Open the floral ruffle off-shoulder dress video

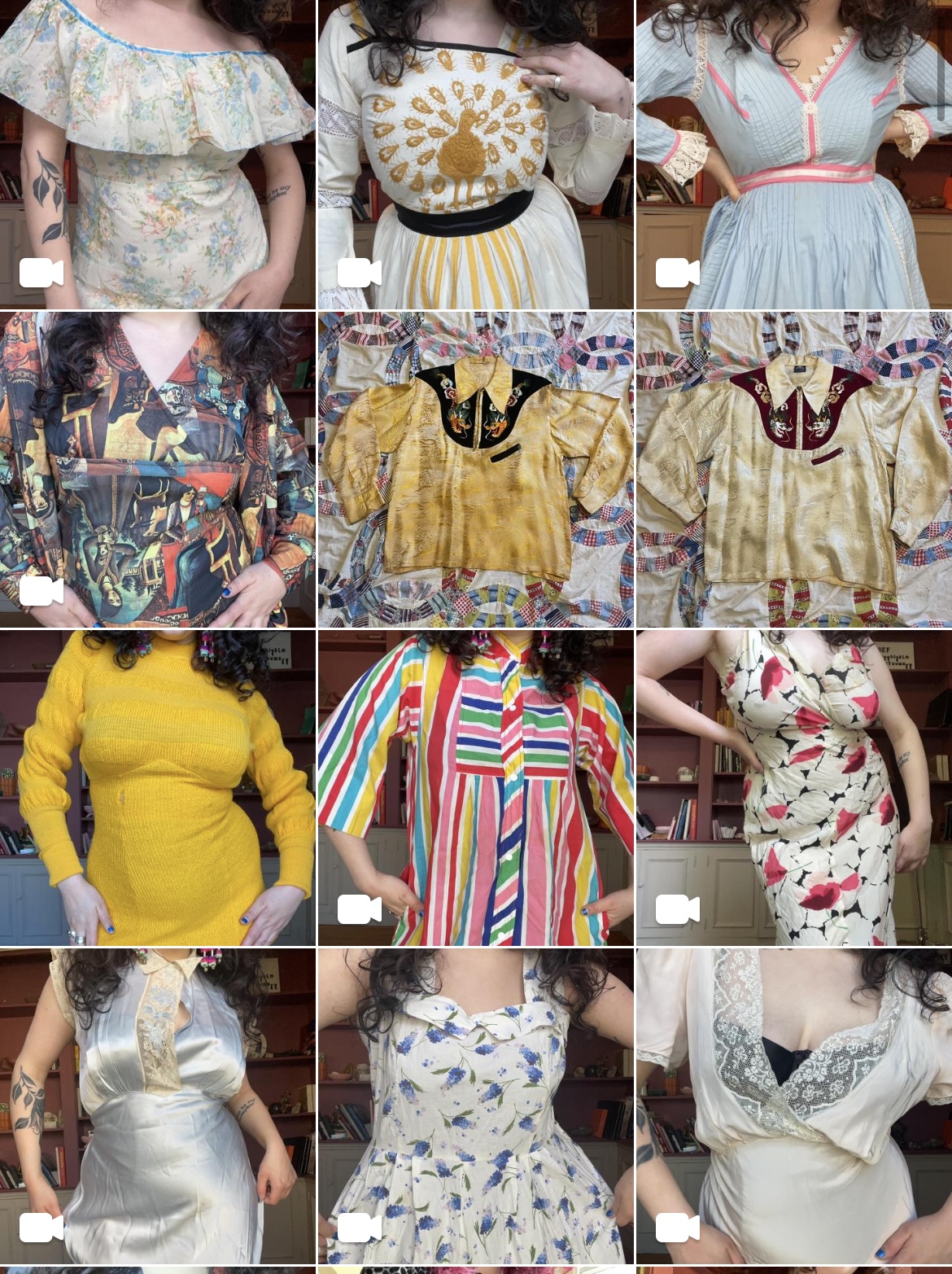pos(157,155)
